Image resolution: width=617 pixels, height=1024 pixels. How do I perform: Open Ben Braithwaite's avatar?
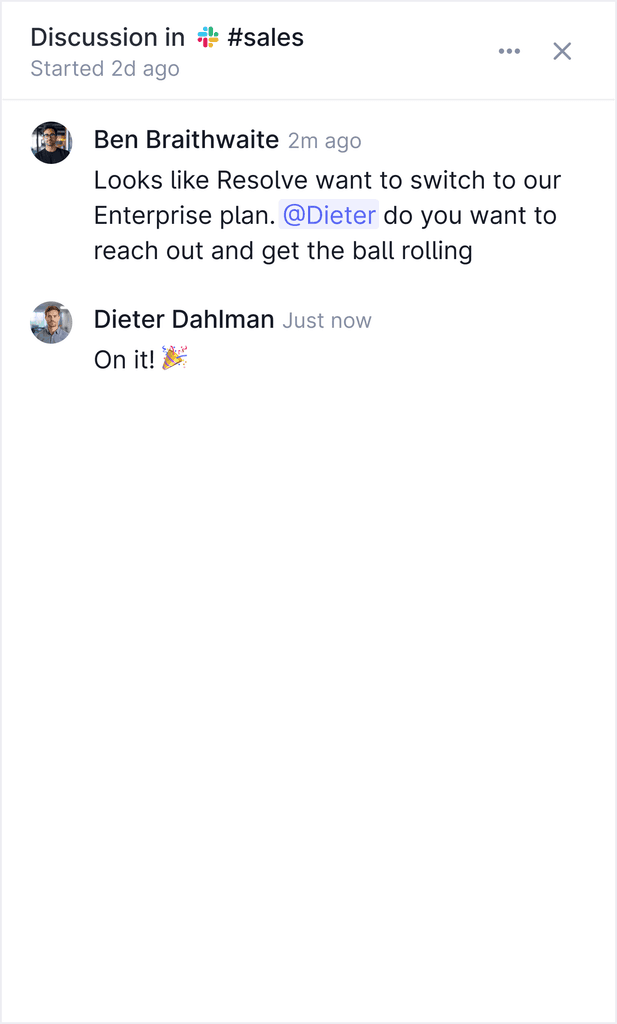(51, 143)
